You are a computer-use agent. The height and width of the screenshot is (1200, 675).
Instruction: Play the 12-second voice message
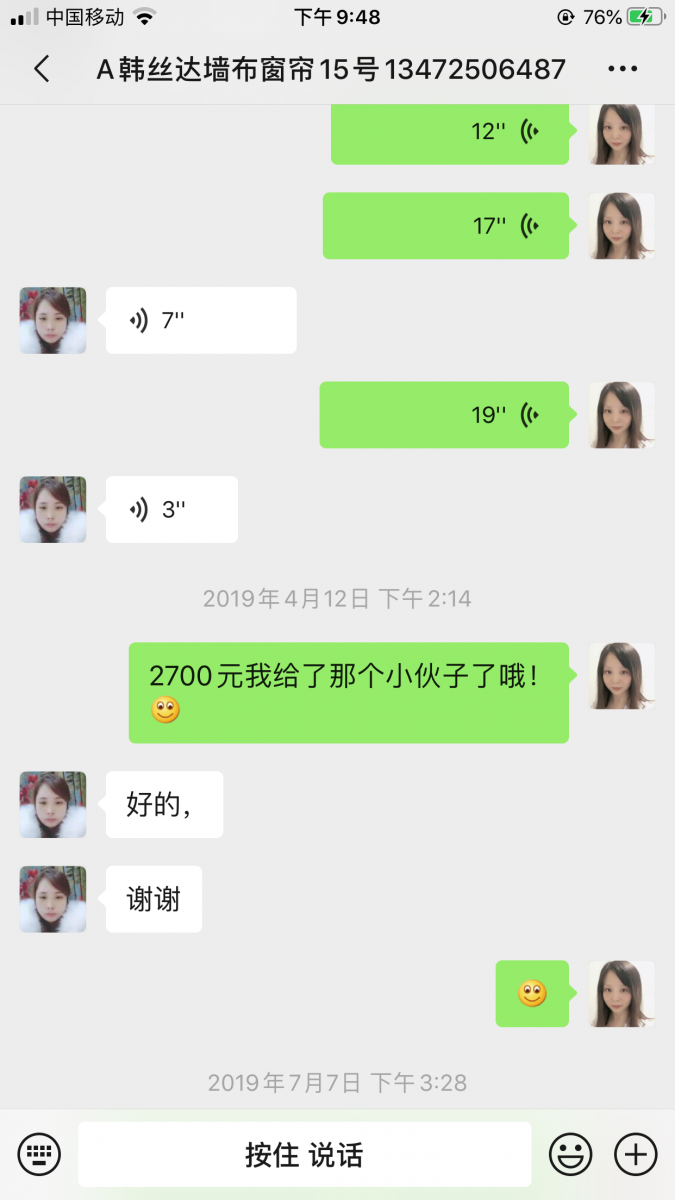coord(450,132)
